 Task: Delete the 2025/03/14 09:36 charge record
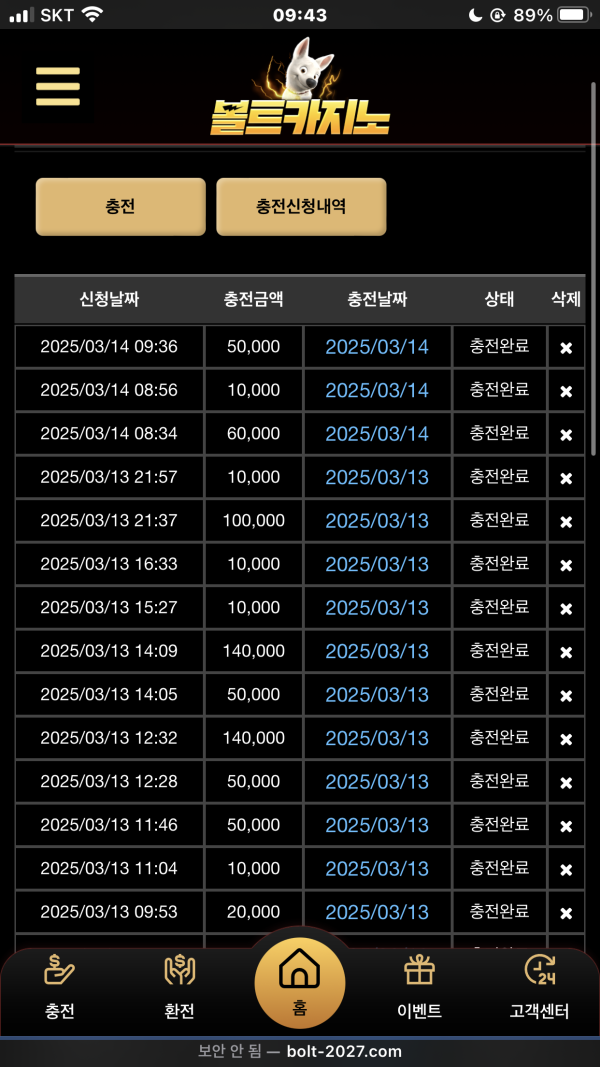566,348
